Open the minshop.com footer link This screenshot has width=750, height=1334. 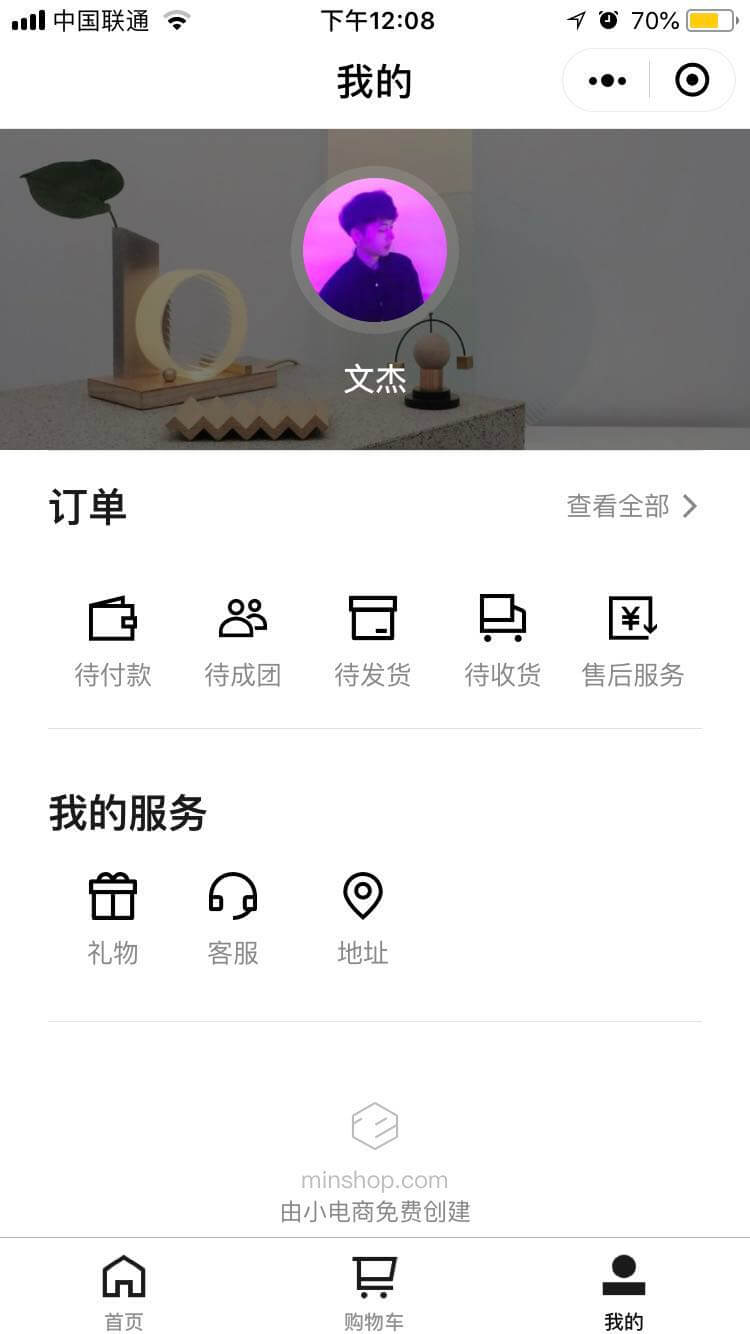tap(375, 1180)
